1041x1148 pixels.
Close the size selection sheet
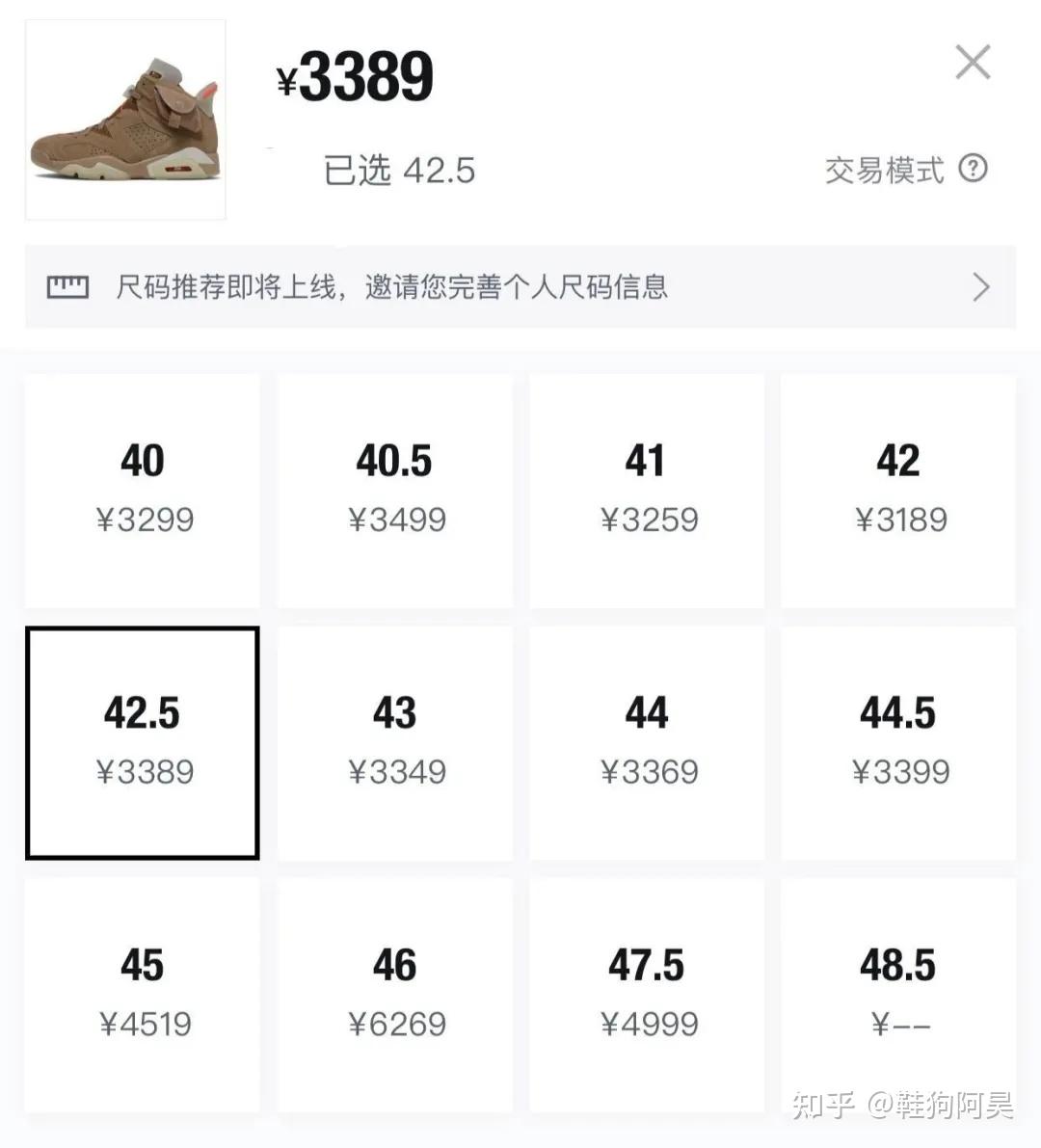(x=973, y=63)
